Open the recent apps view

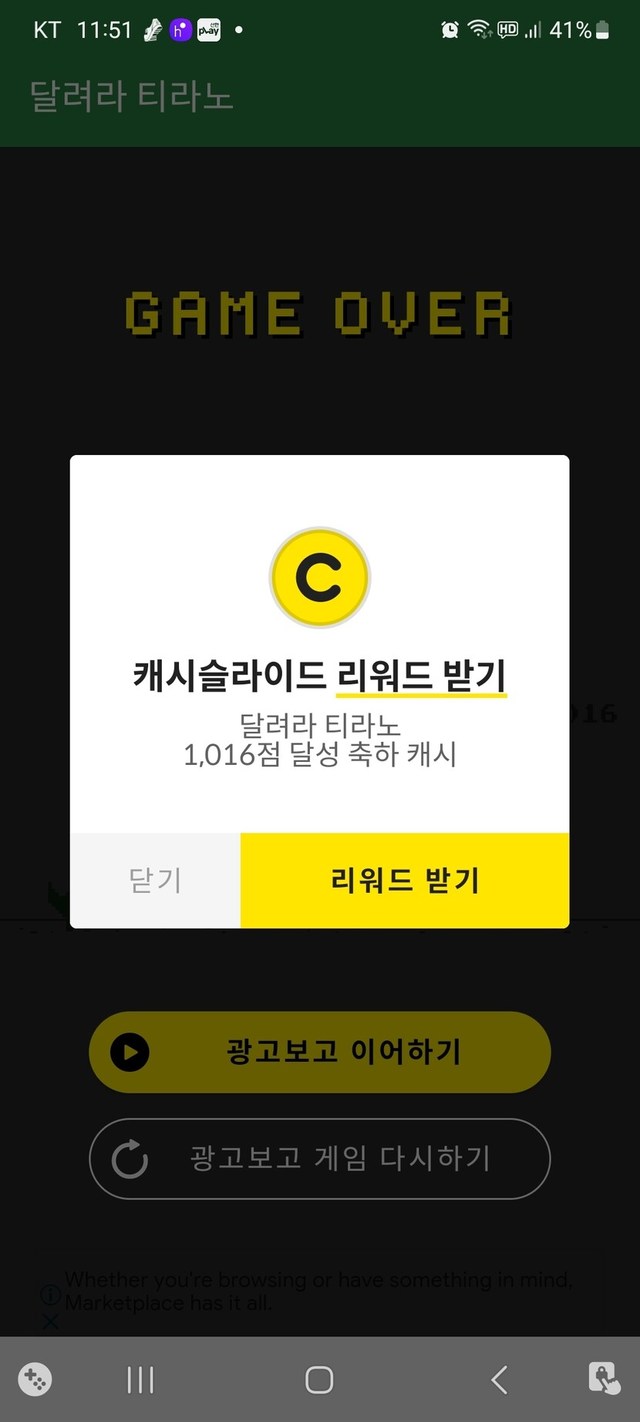(x=140, y=1381)
